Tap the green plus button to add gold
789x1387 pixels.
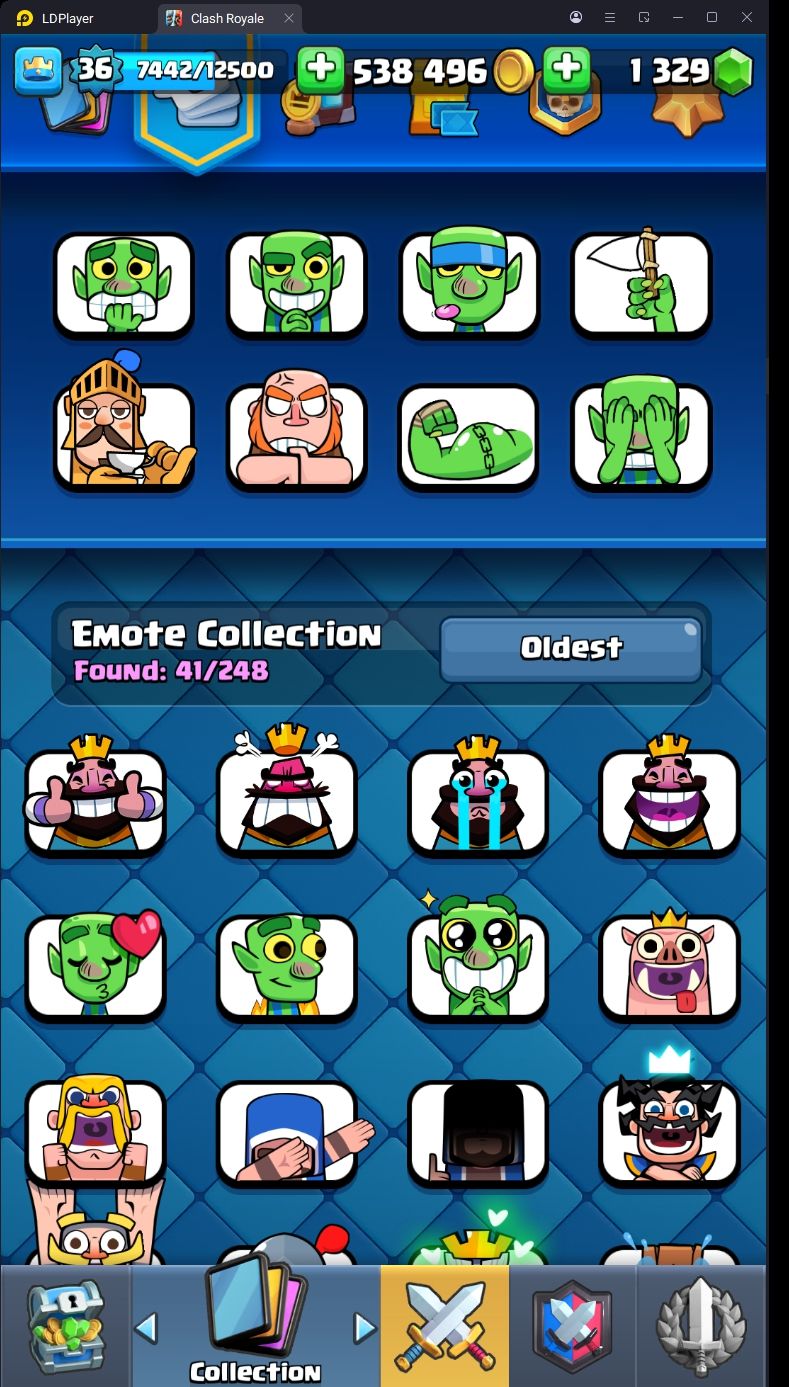pyautogui.click(x=321, y=69)
